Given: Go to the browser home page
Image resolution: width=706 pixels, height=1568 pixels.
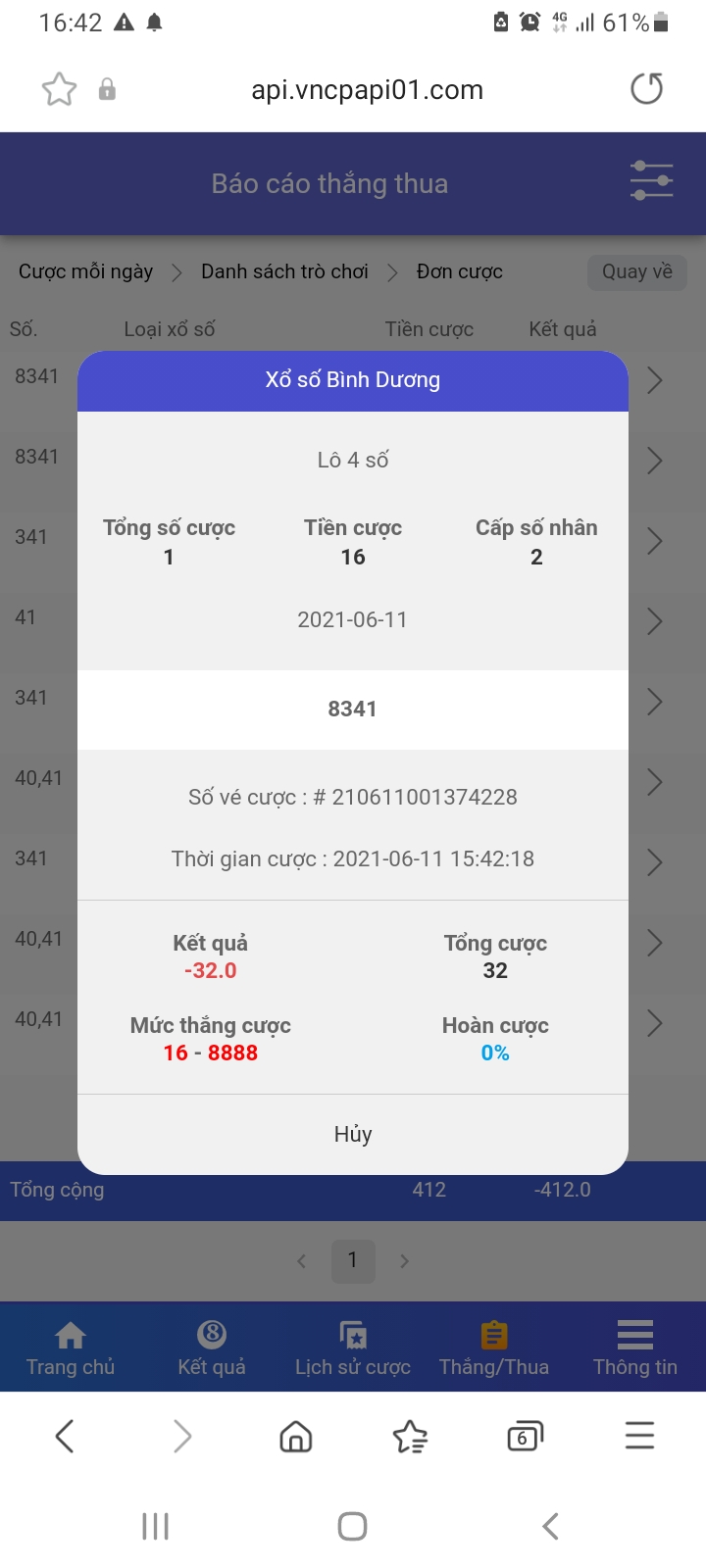Looking at the screenshot, I should [x=296, y=1437].
